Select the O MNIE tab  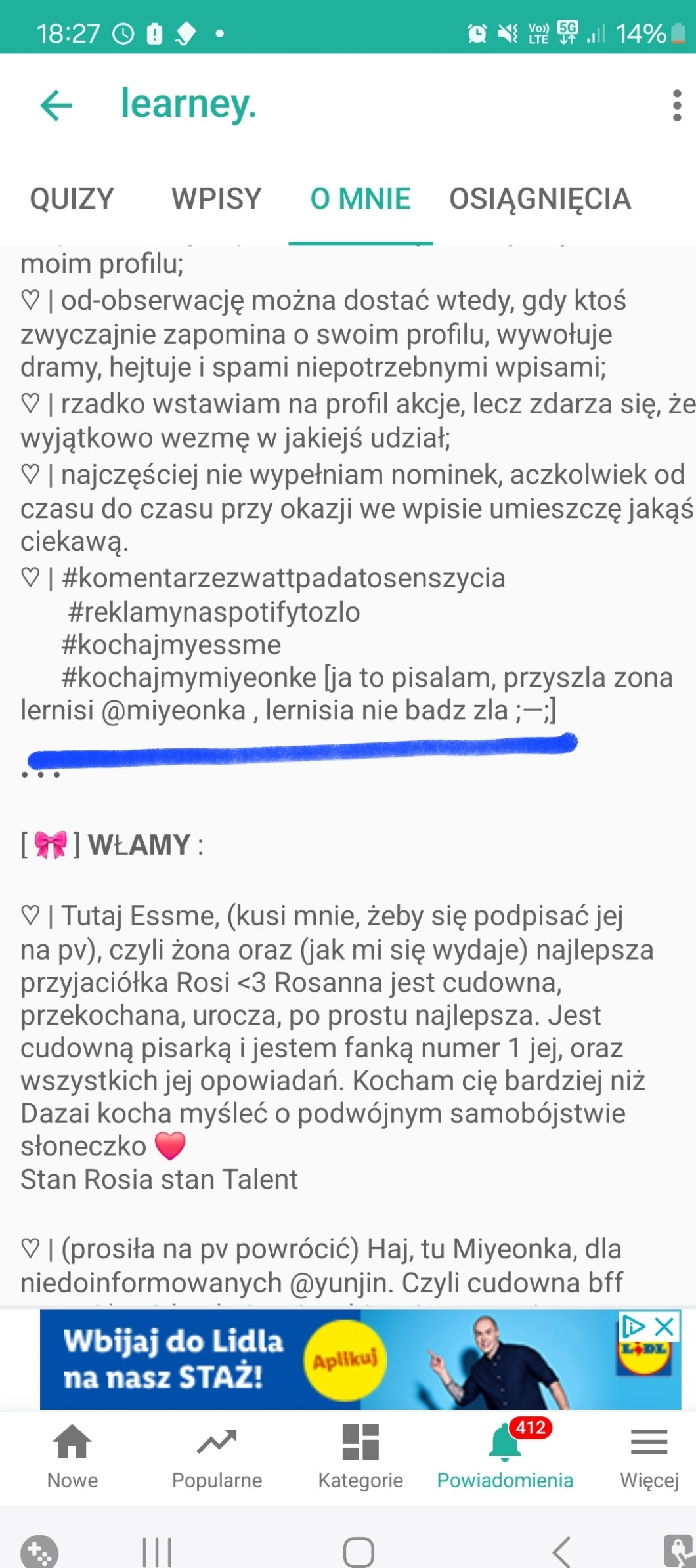pyautogui.click(x=360, y=199)
